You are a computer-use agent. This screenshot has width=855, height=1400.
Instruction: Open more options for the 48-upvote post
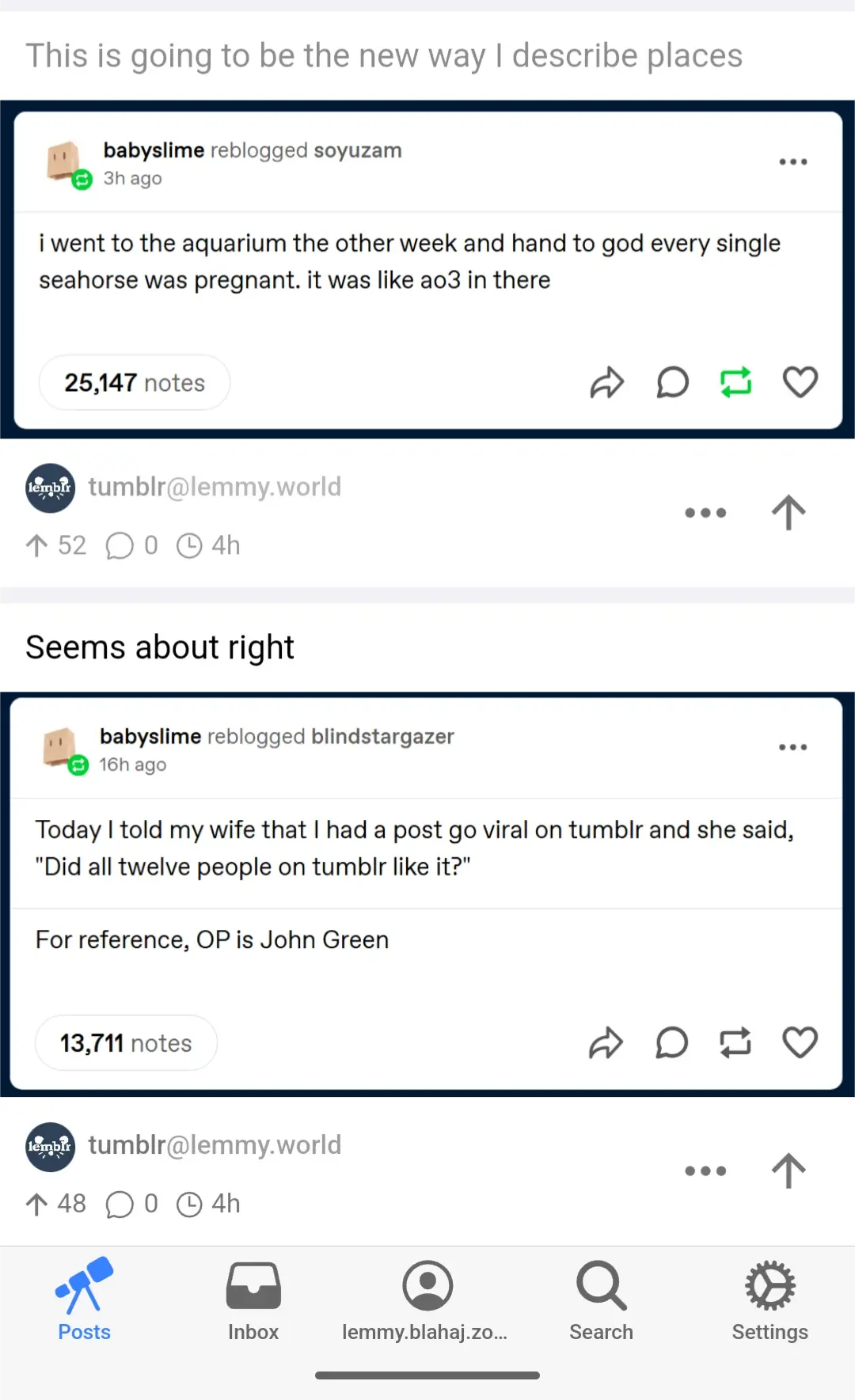(x=705, y=1170)
